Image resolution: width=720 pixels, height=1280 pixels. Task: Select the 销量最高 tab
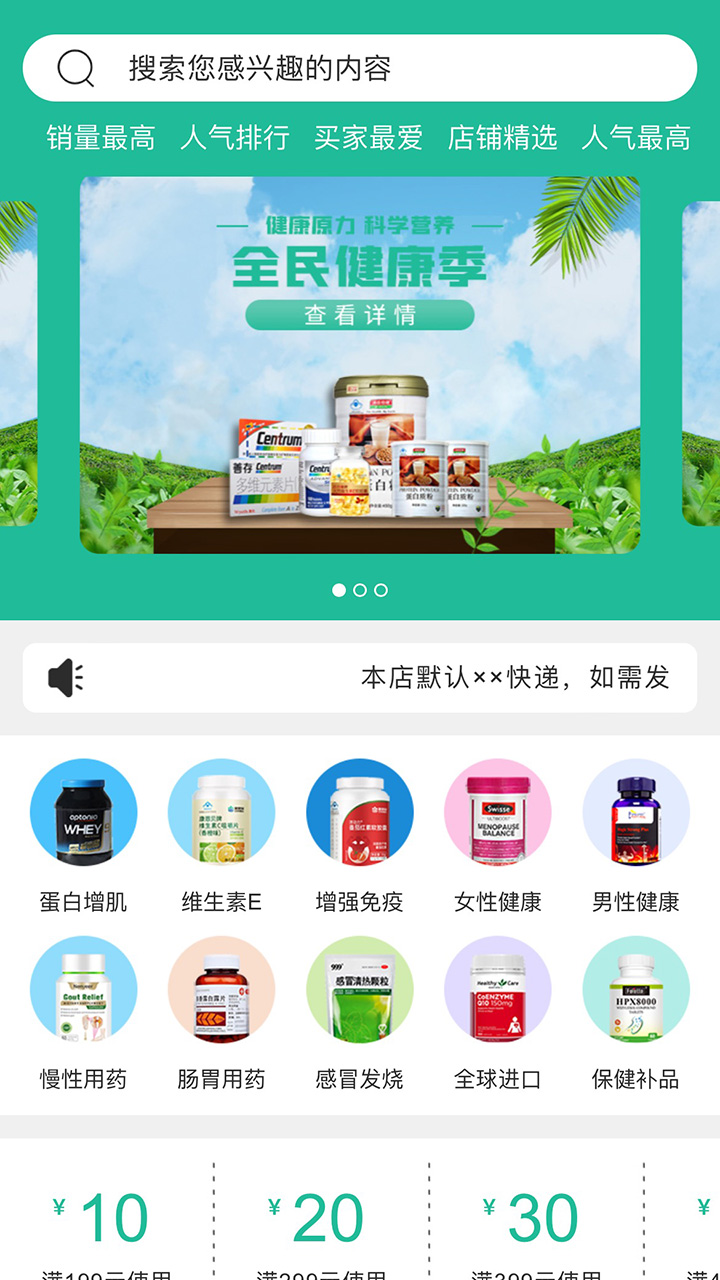pos(101,138)
